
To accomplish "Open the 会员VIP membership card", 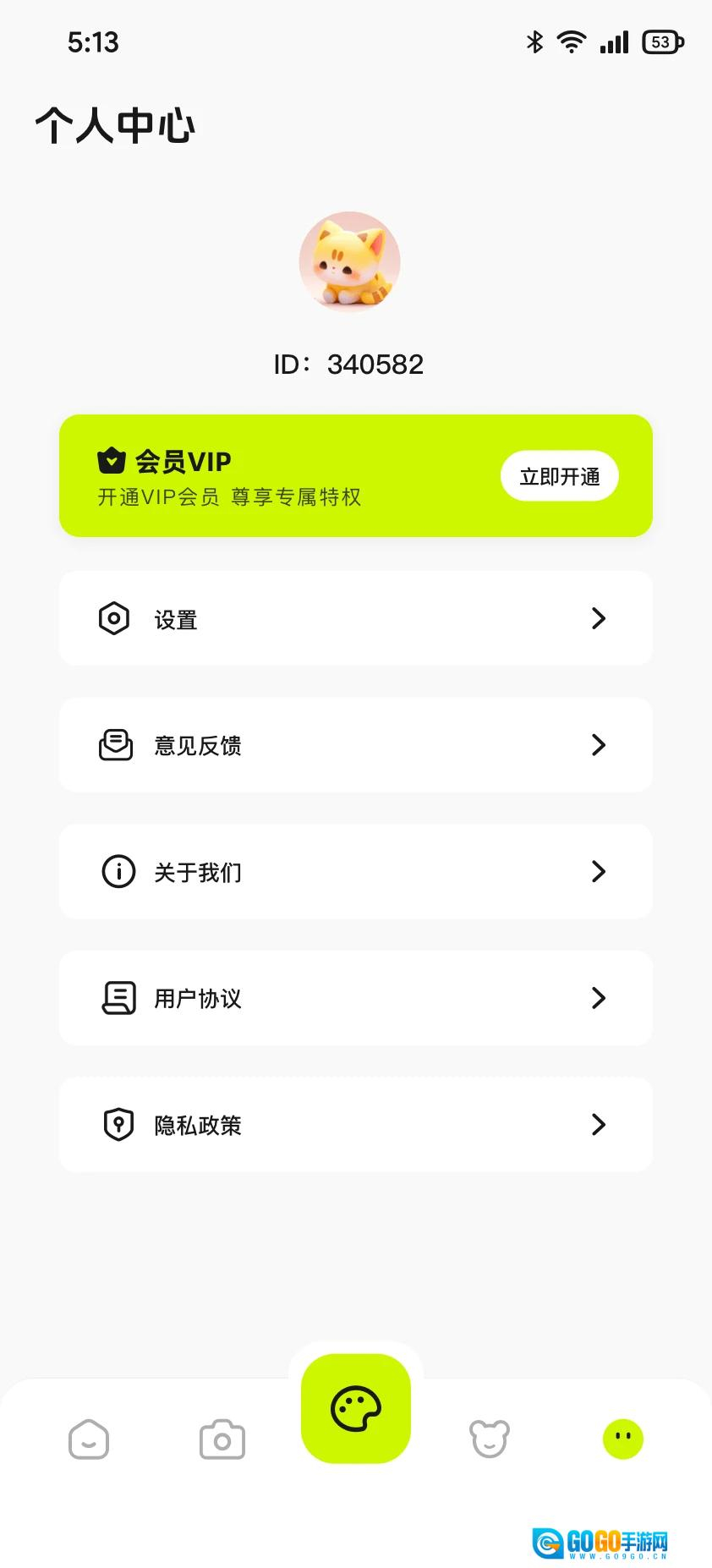I will (x=279, y=476).
